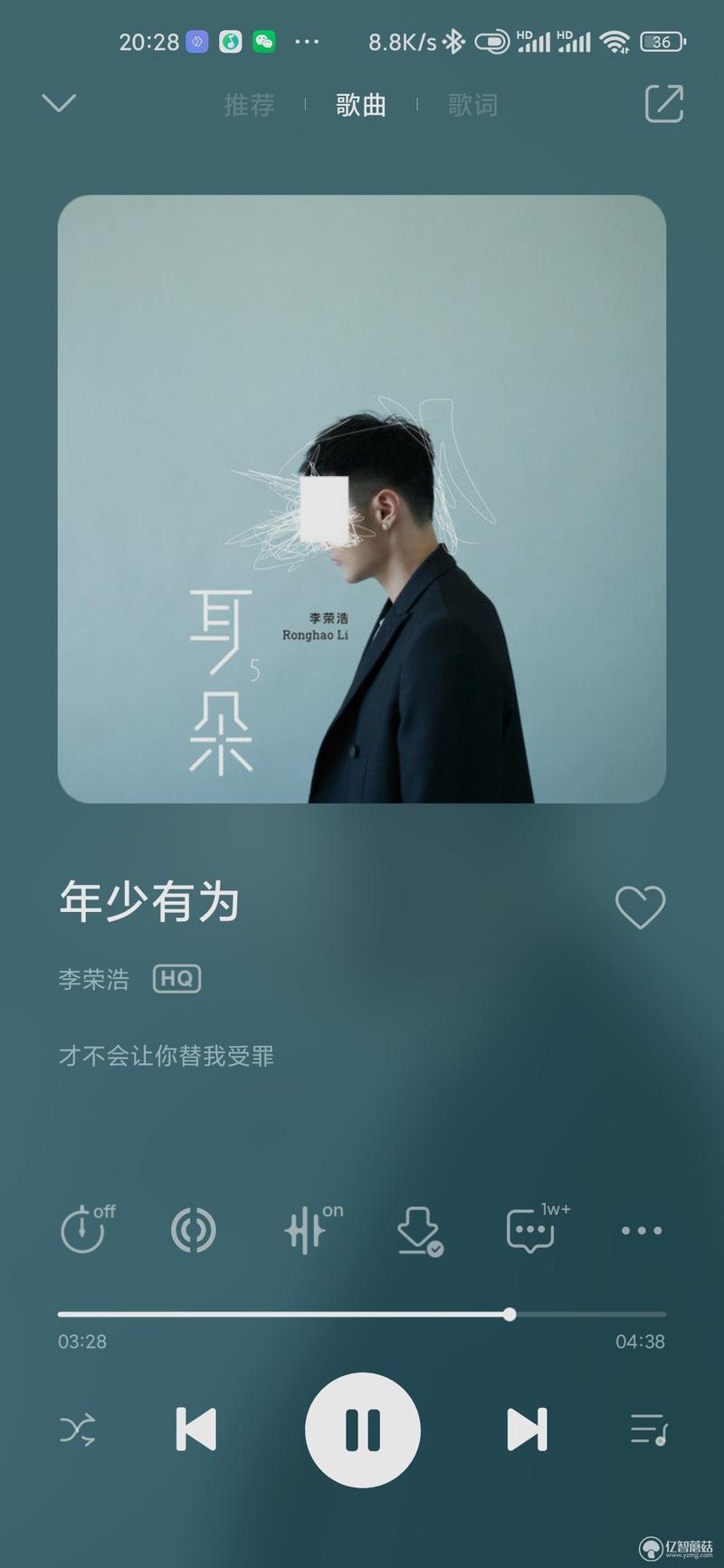Open artist 李荣浩's page
The width and height of the screenshot is (724, 1568).
[x=93, y=979]
